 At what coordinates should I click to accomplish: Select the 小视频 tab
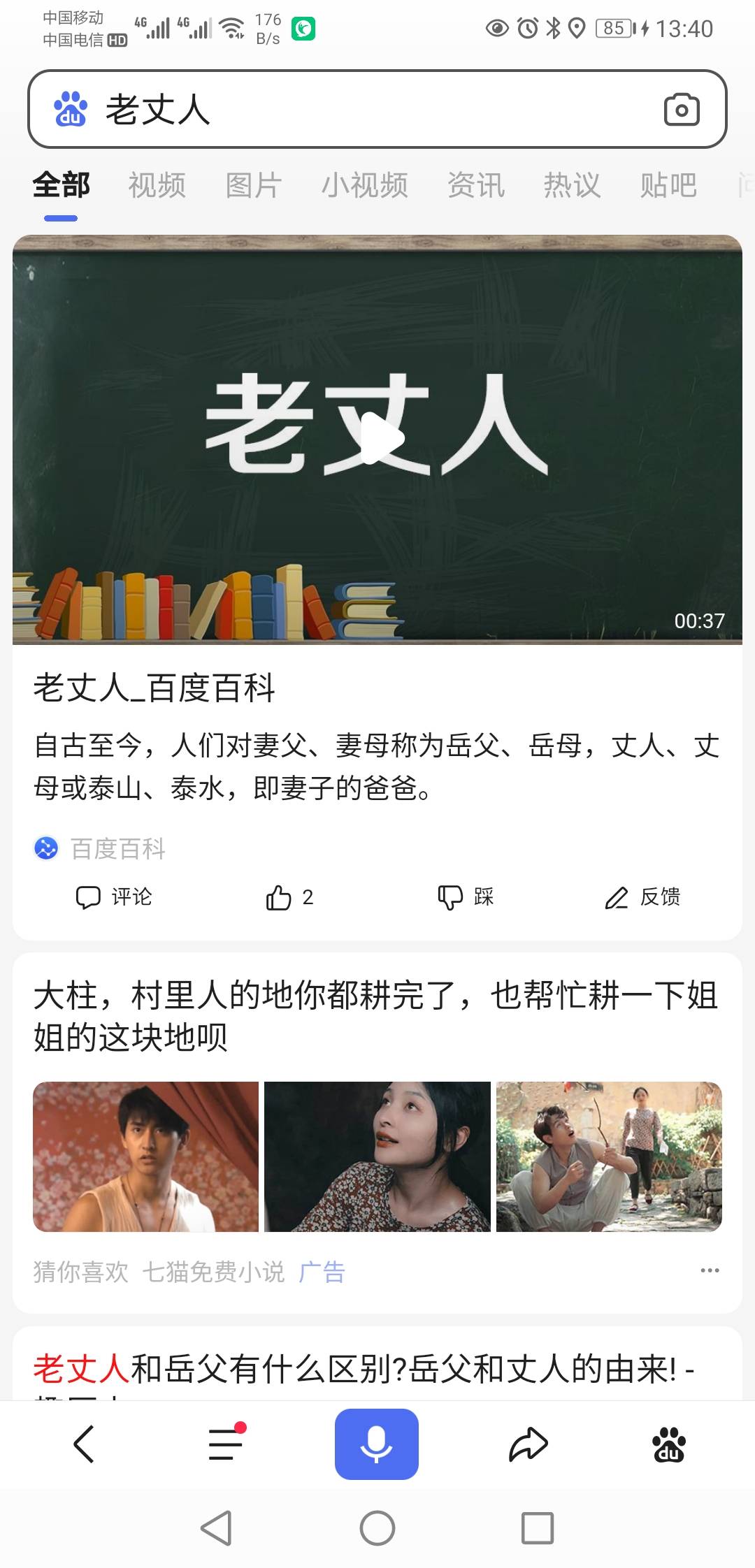pyautogui.click(x=364, y=186)
